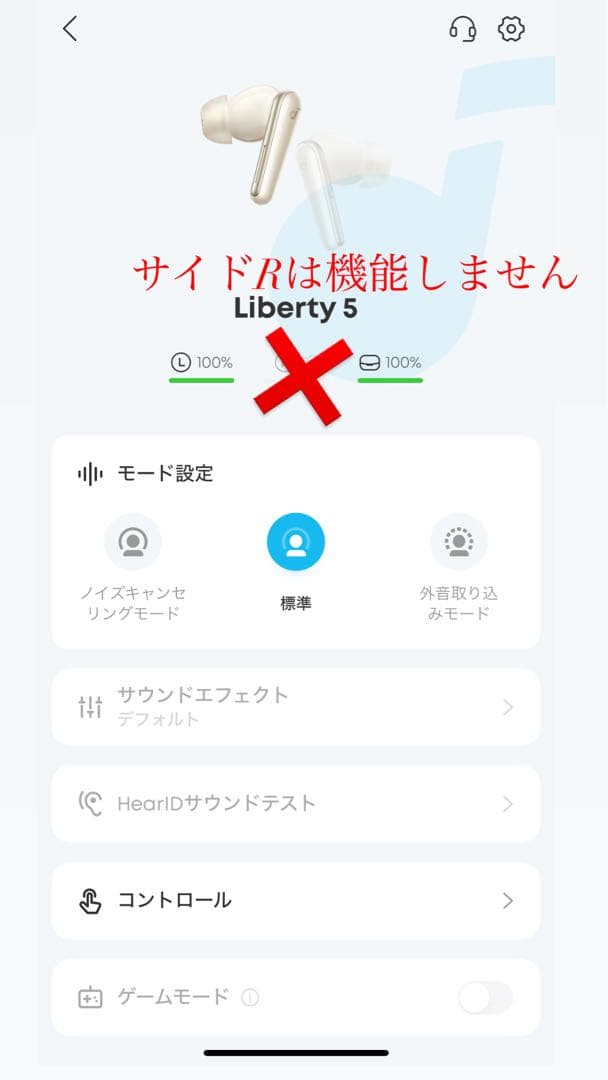Open the controls (コントロール) settings
Screen dimensions: 608x1080
[296, 900]
